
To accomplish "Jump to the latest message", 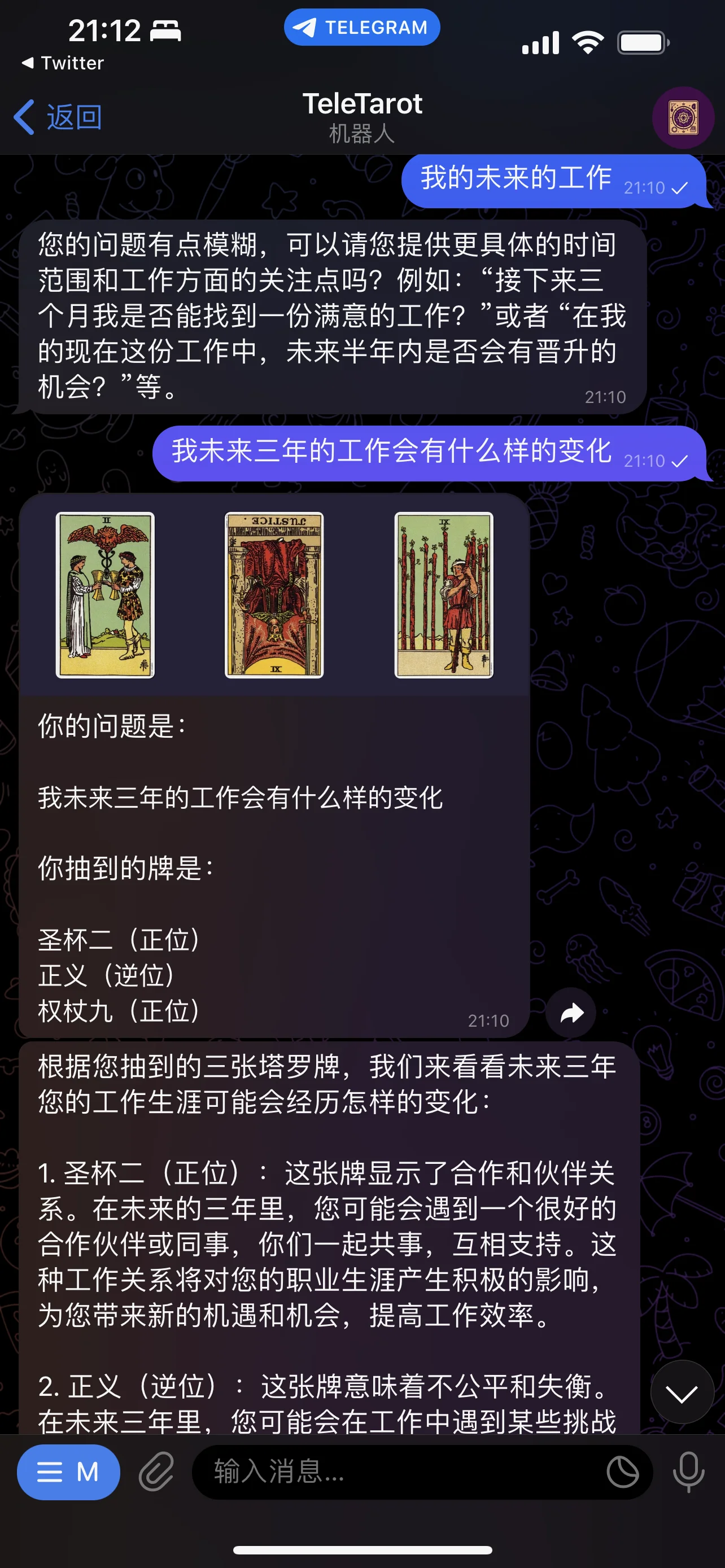I will coord(682,1391).
